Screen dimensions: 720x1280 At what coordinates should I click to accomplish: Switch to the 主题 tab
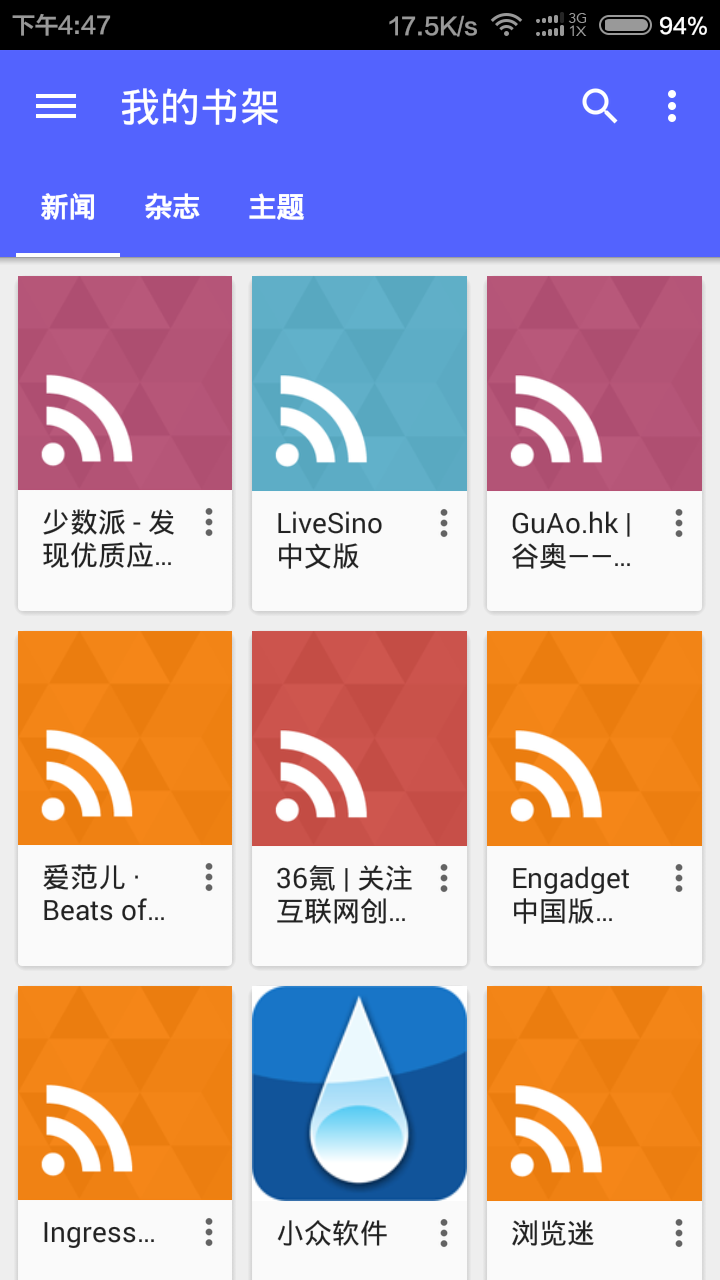tap(275, 207)
